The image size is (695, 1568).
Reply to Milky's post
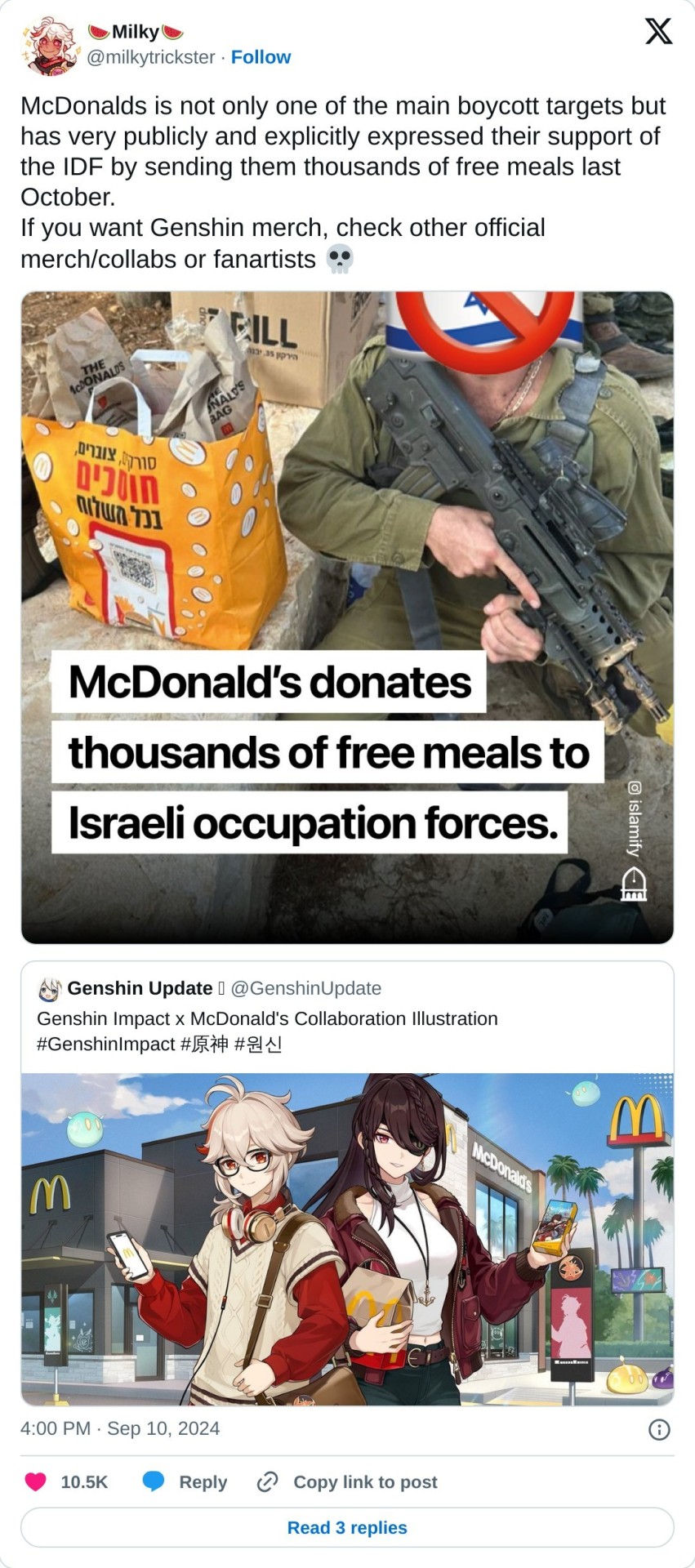pyautogui.click(x=185, y=1481)
